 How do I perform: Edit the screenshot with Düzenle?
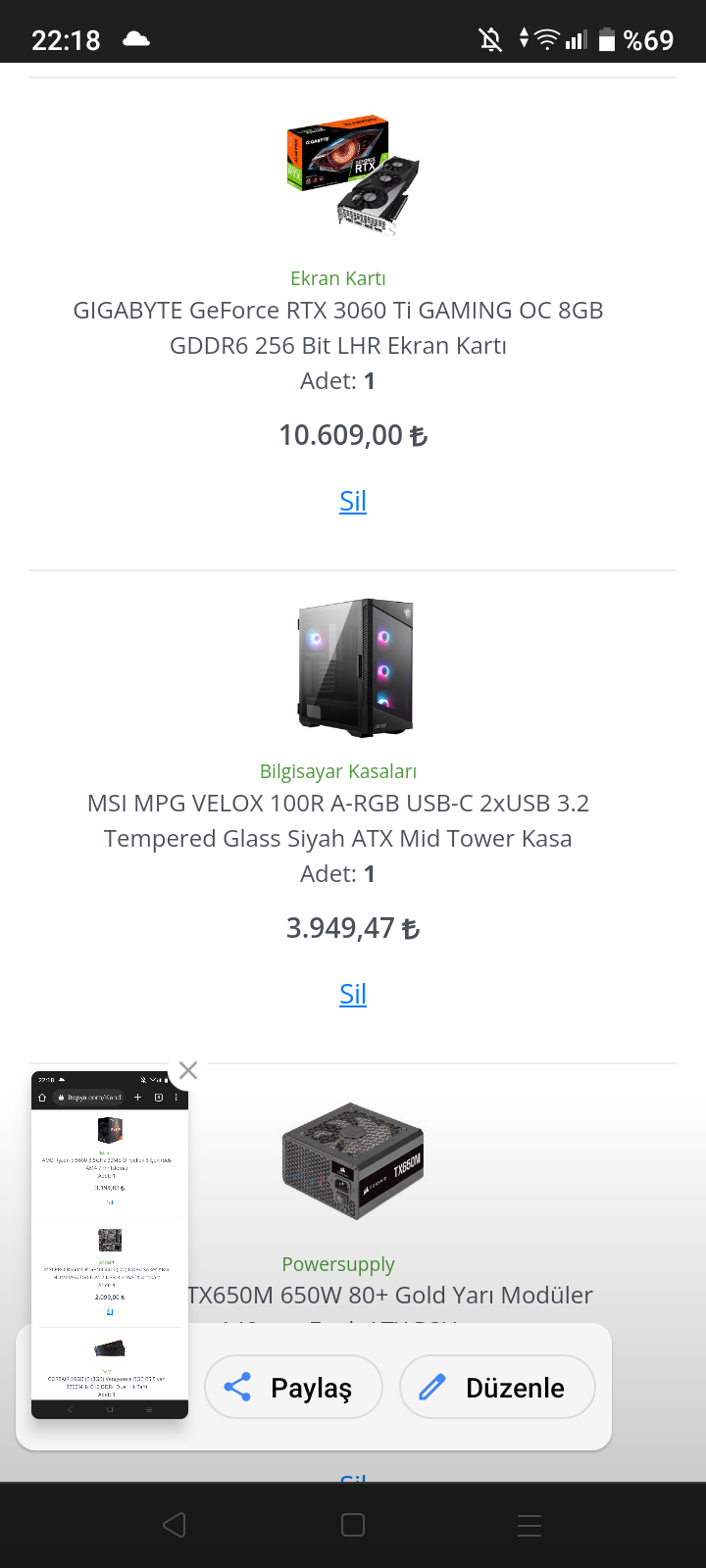[x=497, y=1387]
